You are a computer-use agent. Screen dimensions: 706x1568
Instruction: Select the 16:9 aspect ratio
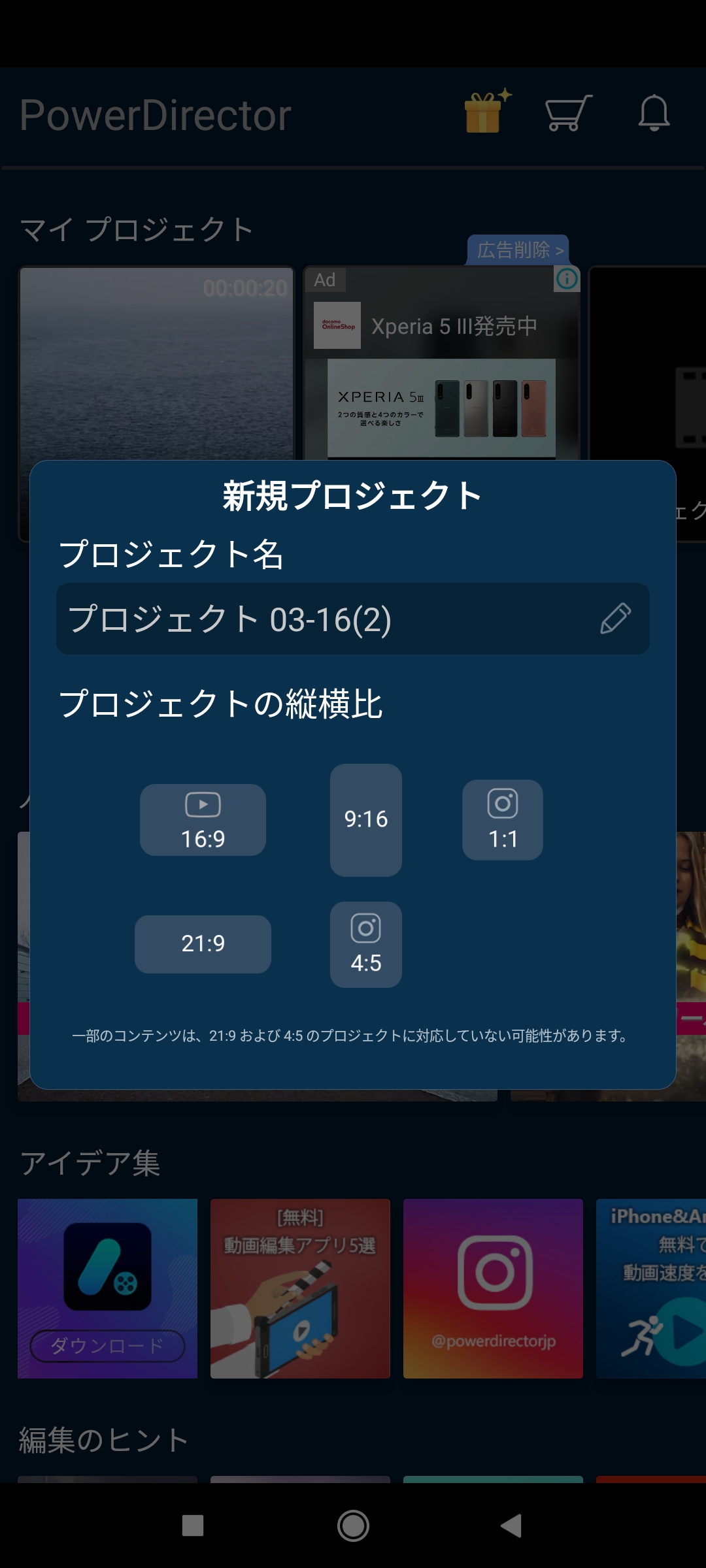coord(203,820)
